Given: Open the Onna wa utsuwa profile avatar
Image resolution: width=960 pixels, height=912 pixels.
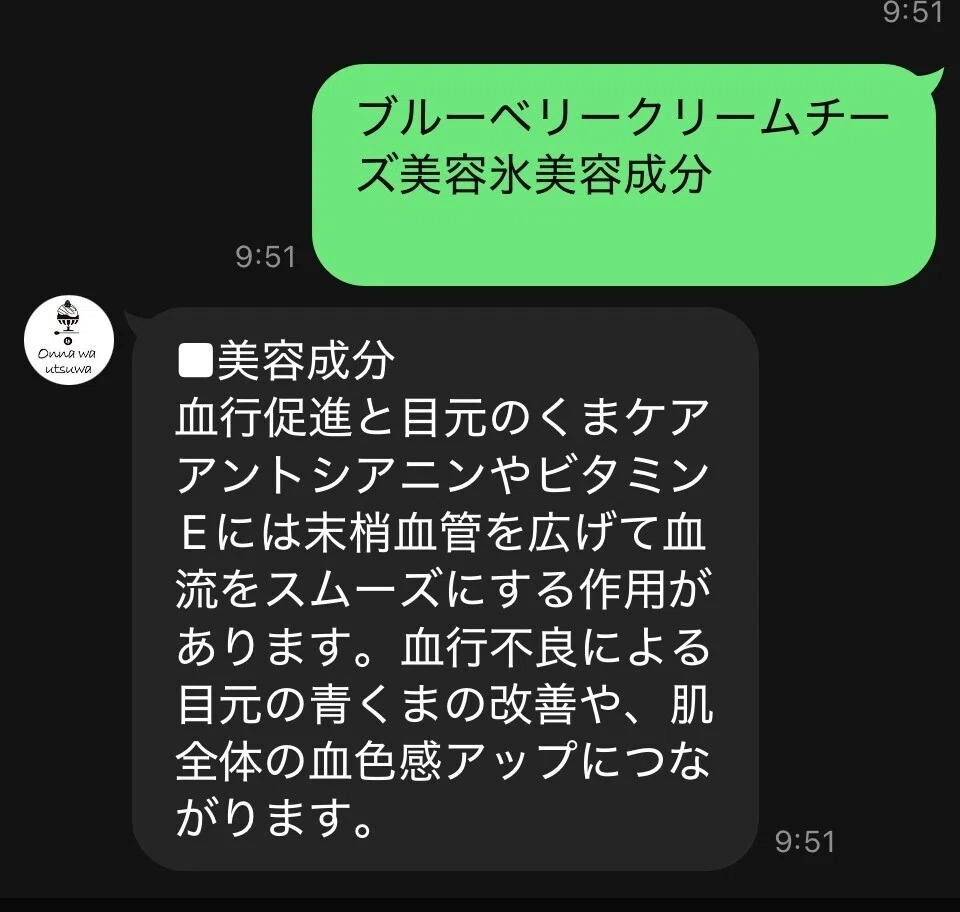Looking at the screenshot, I should coord(69,340).
